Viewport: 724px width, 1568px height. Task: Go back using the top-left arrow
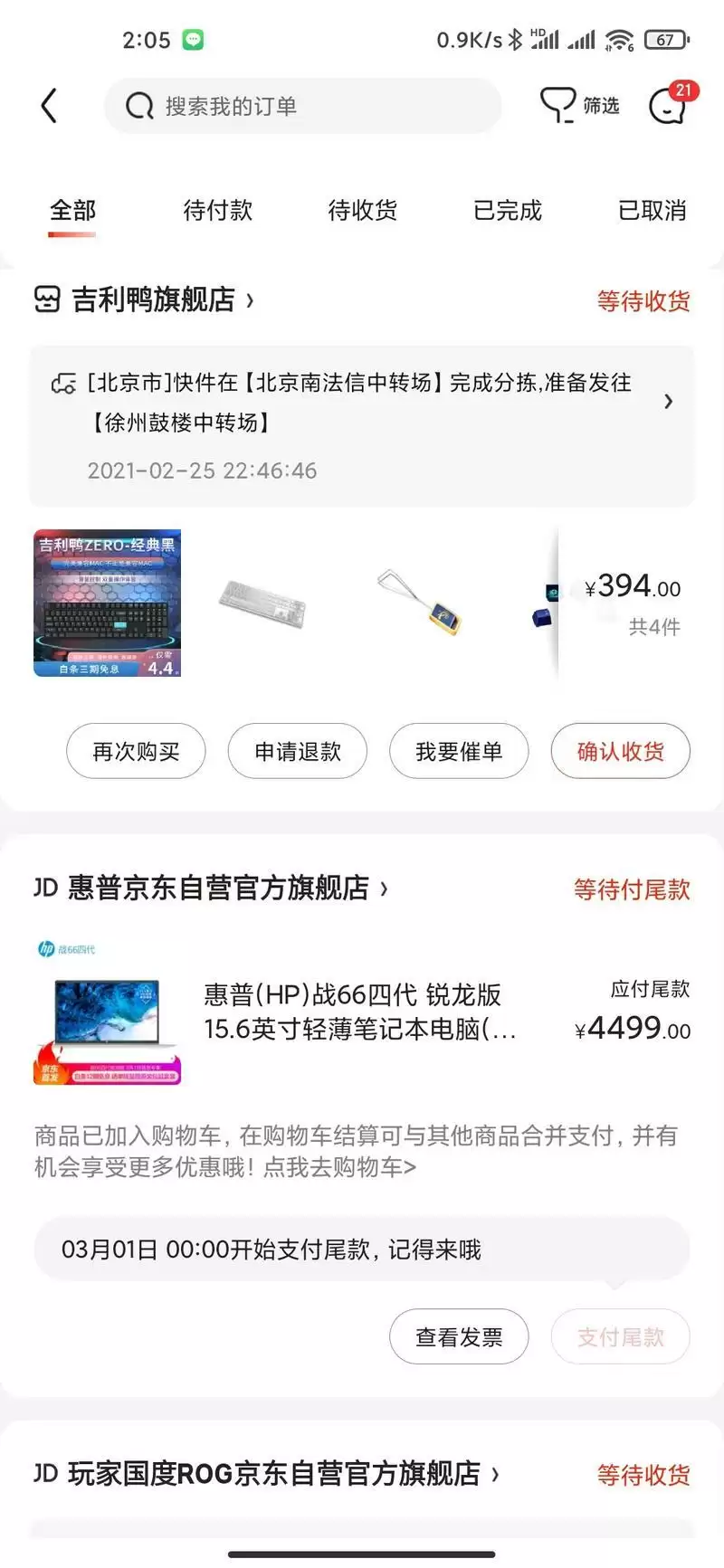click(50, 106)
